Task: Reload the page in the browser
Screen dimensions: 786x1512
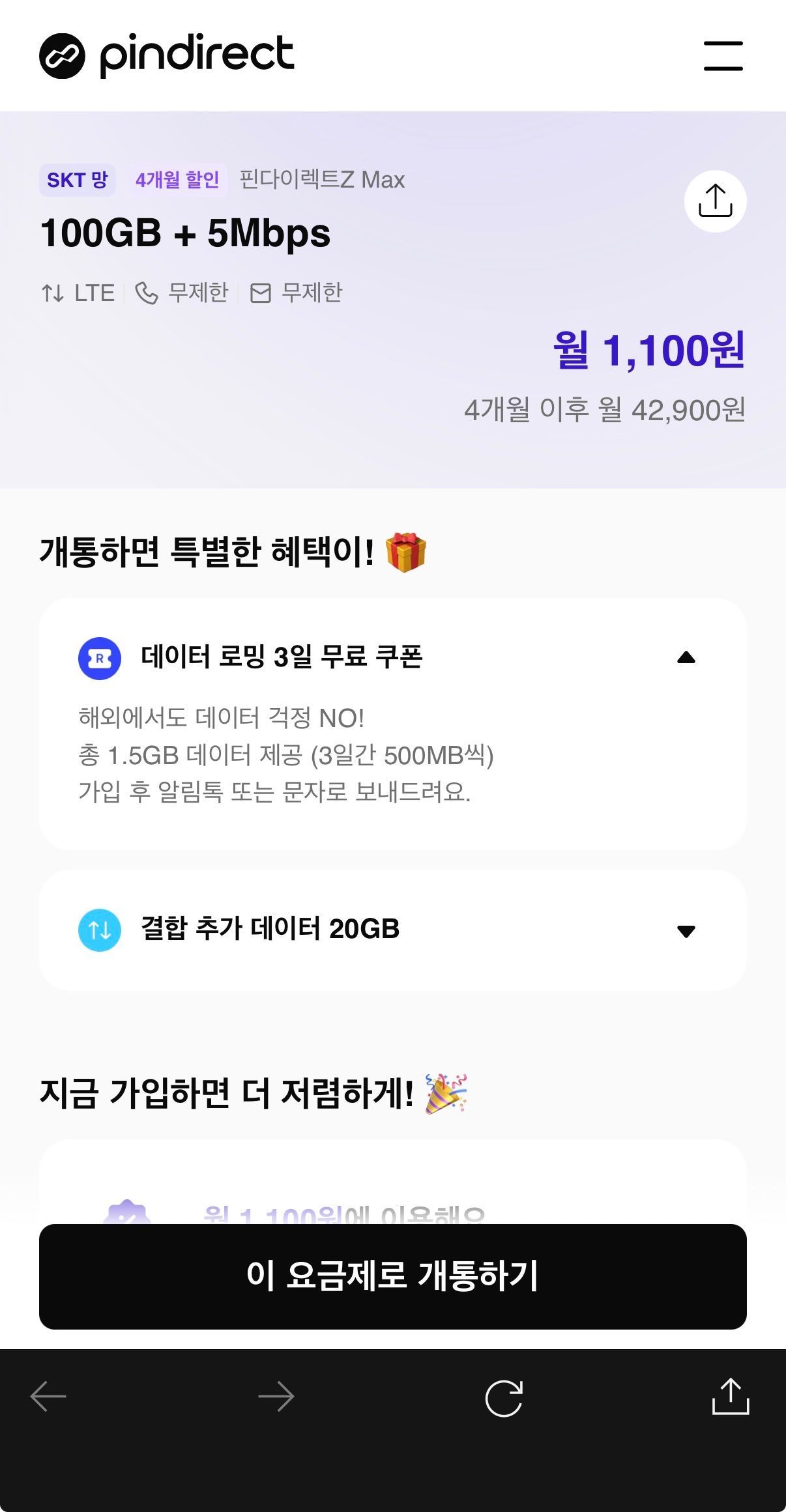Action: (504, 1398)
